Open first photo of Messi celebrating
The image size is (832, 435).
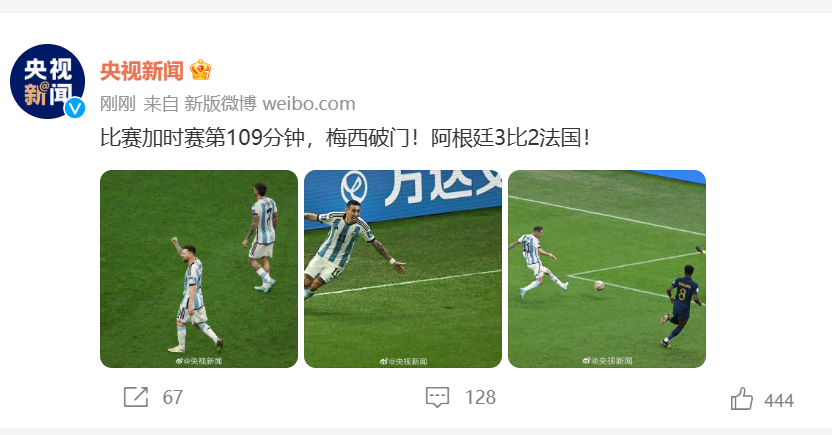(x=199, y=268)
